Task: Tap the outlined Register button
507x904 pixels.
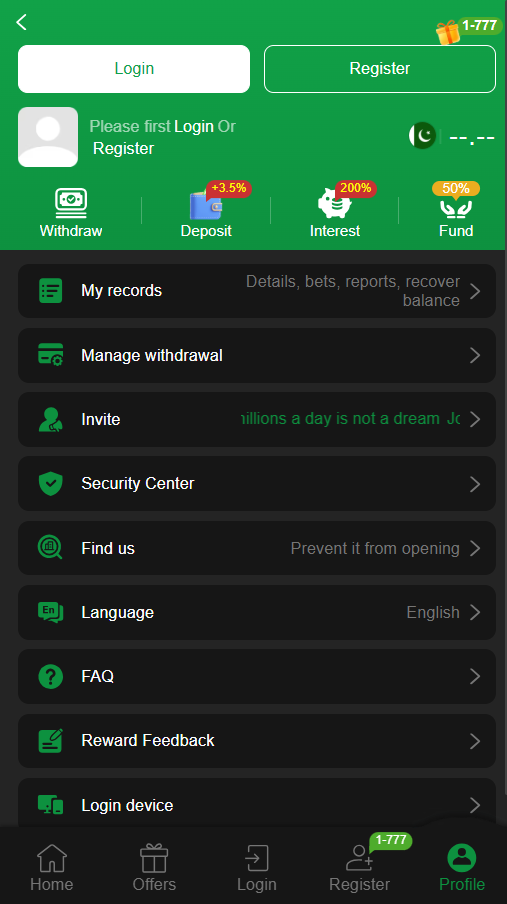Action: (380, 69)
